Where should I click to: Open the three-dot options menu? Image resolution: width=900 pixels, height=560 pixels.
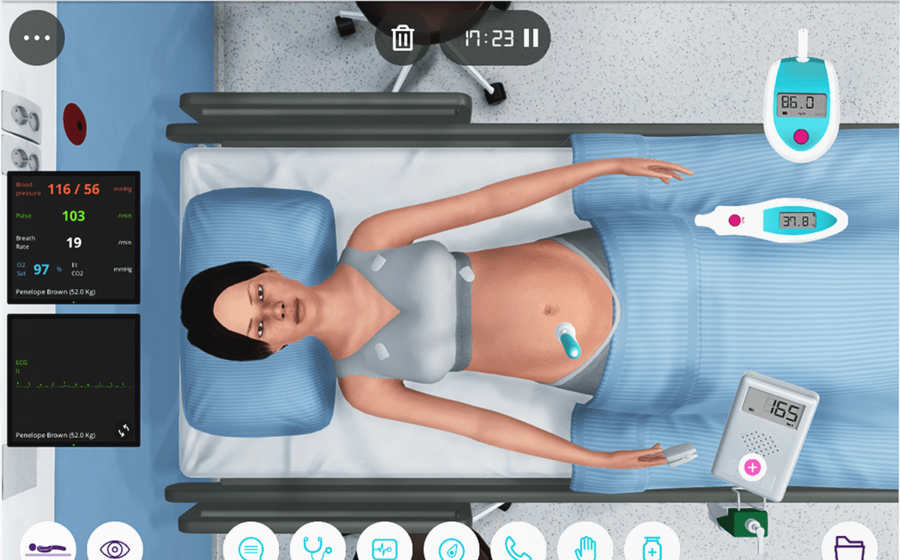click(37, 37)
